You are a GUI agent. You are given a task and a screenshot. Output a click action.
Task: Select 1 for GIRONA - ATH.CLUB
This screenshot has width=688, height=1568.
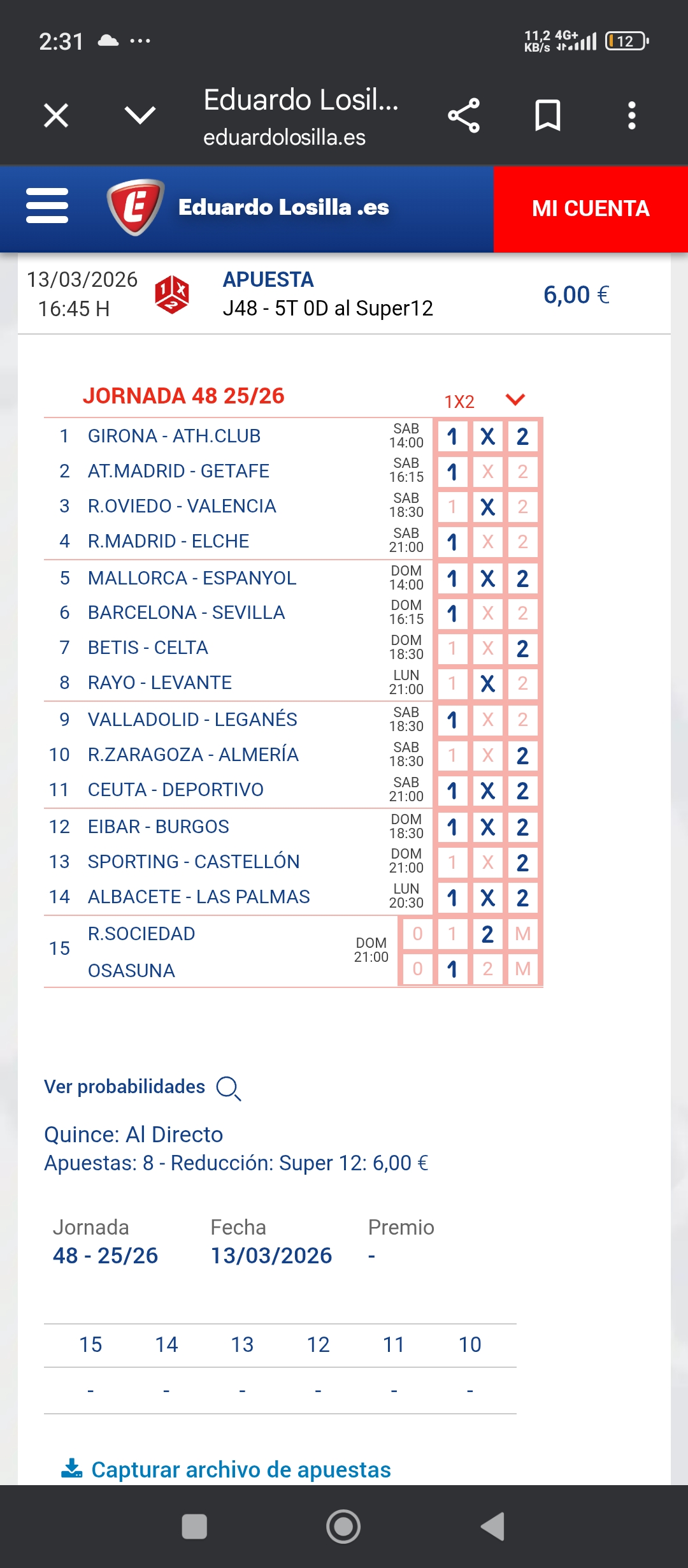click(452, 435)
